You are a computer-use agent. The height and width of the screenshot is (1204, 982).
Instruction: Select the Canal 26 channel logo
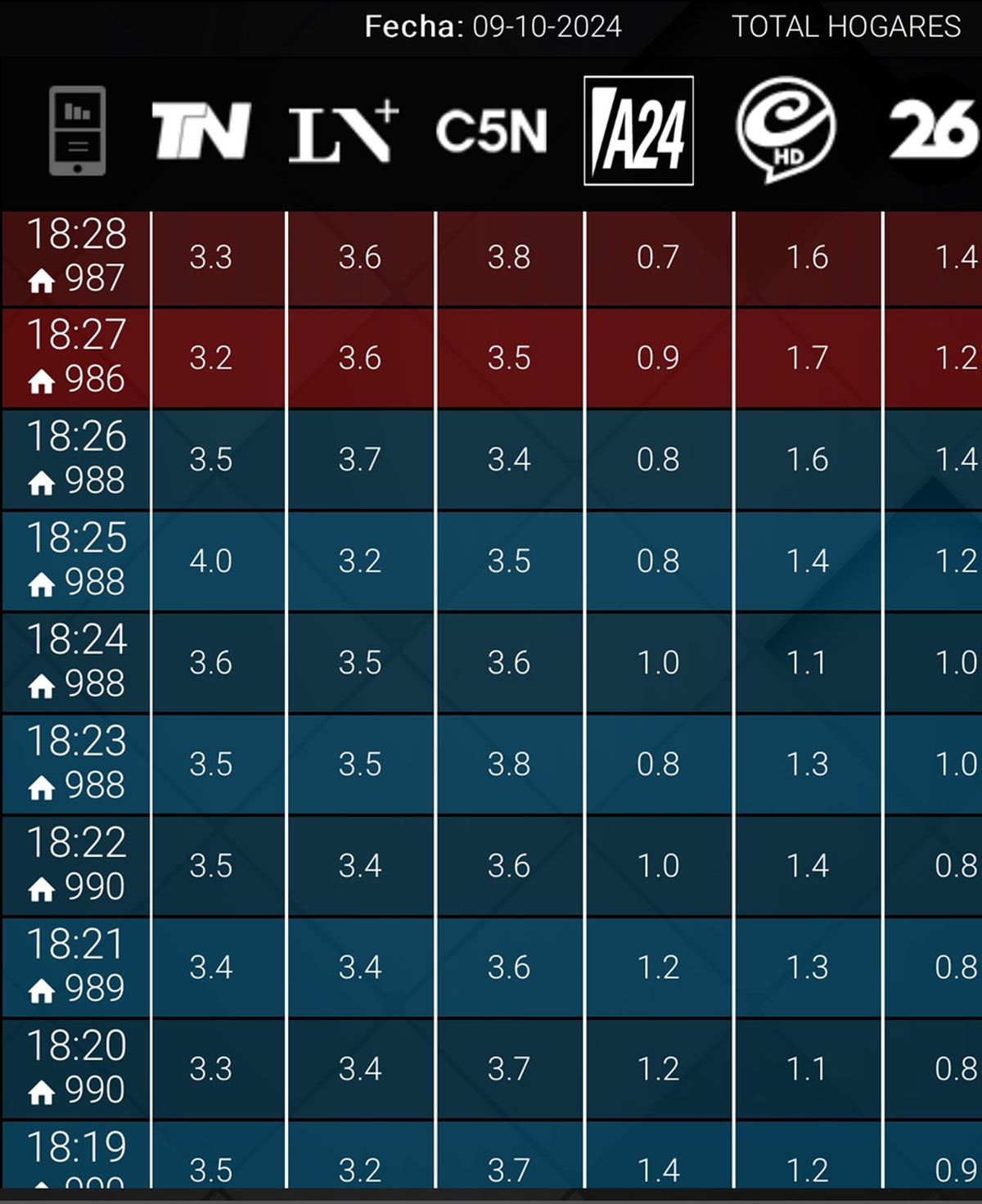tap(935, 131)
